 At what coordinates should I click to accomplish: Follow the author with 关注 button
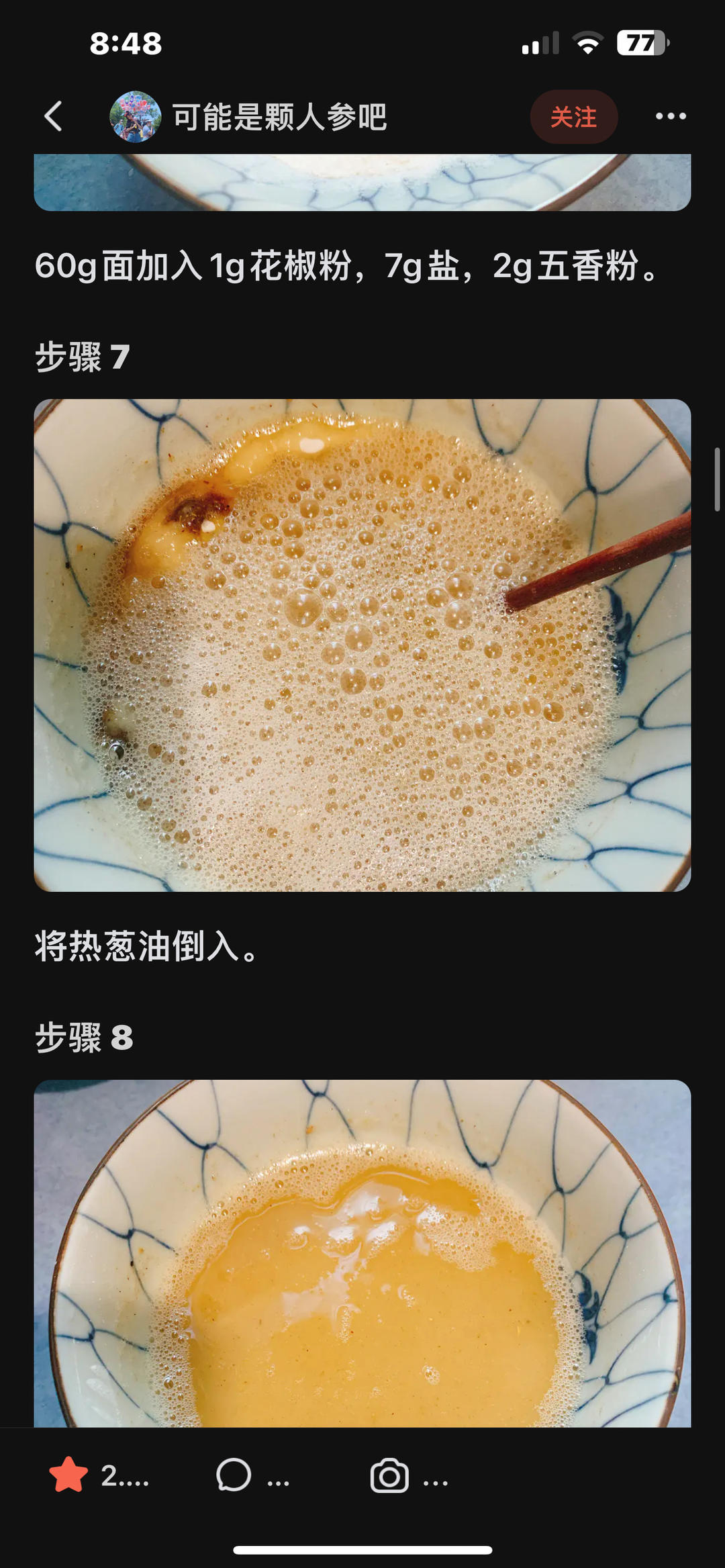(x=573, y=118)
